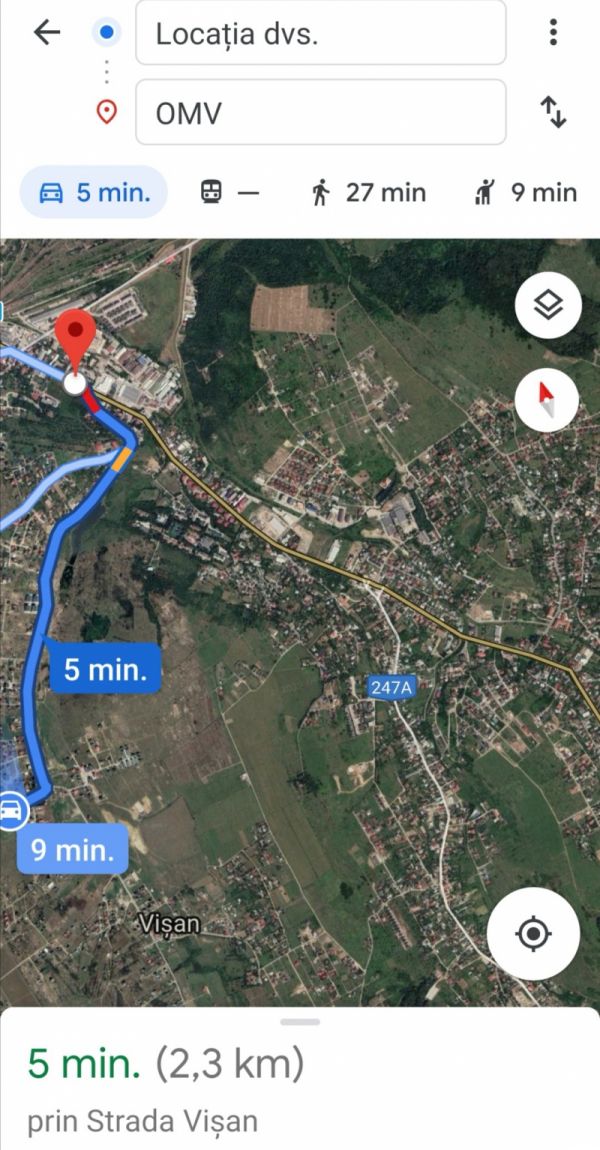Switch to public transit mode
Image resolution: width=600 pixels, height=1150 pixels.
(229, 192)
